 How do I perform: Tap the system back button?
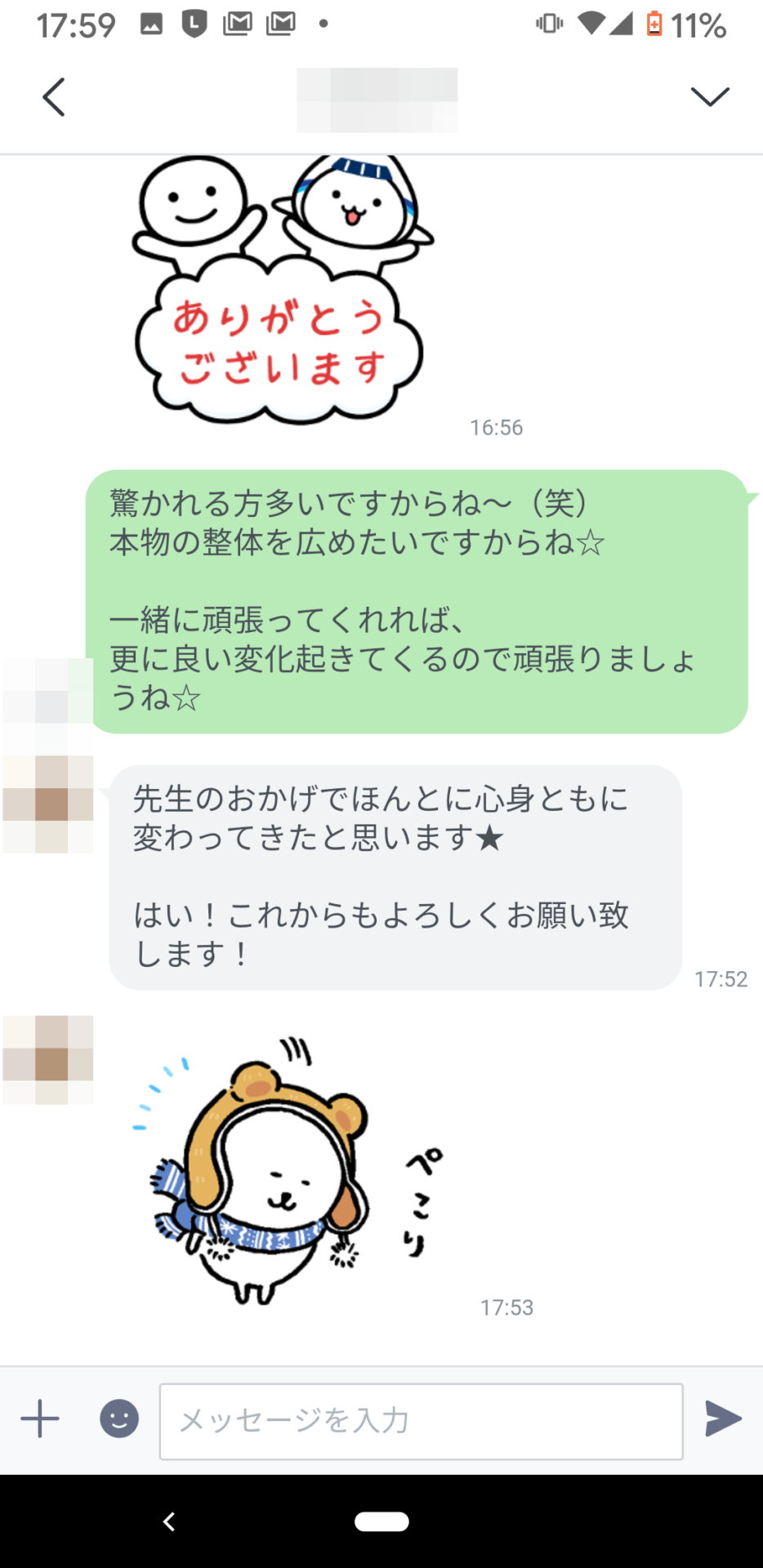(169, 1521)
